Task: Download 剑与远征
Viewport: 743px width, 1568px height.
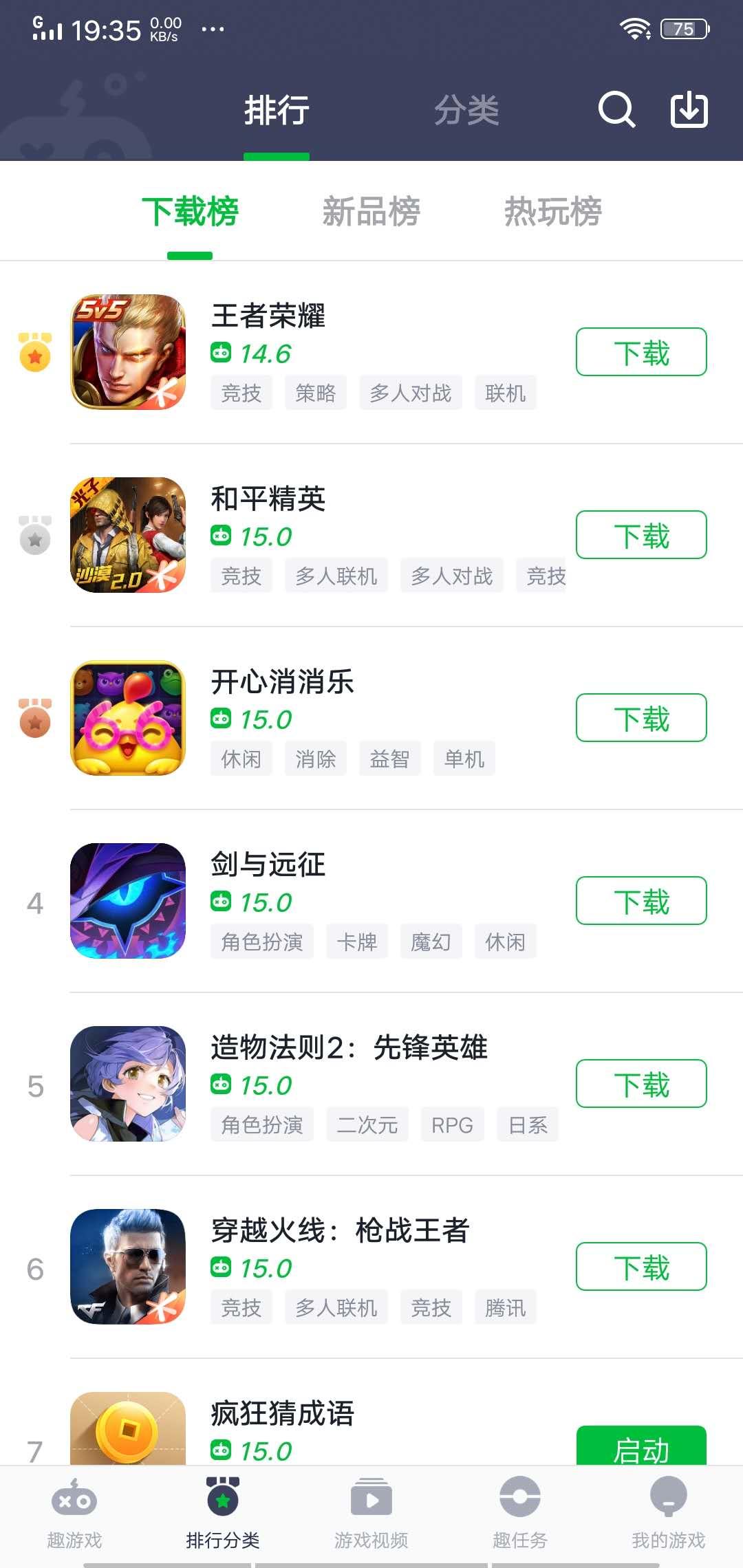Action: [640, 901]
